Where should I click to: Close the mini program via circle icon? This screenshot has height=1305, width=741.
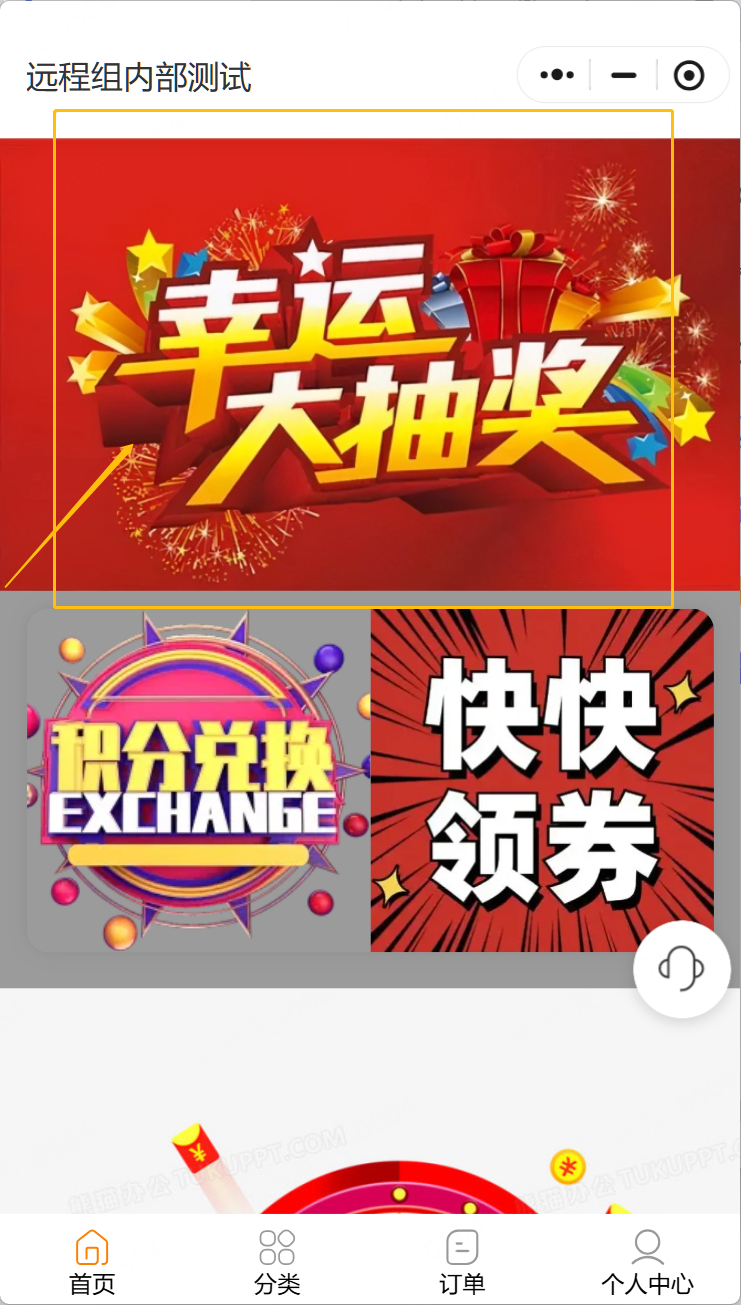click(x=689, y=75)
